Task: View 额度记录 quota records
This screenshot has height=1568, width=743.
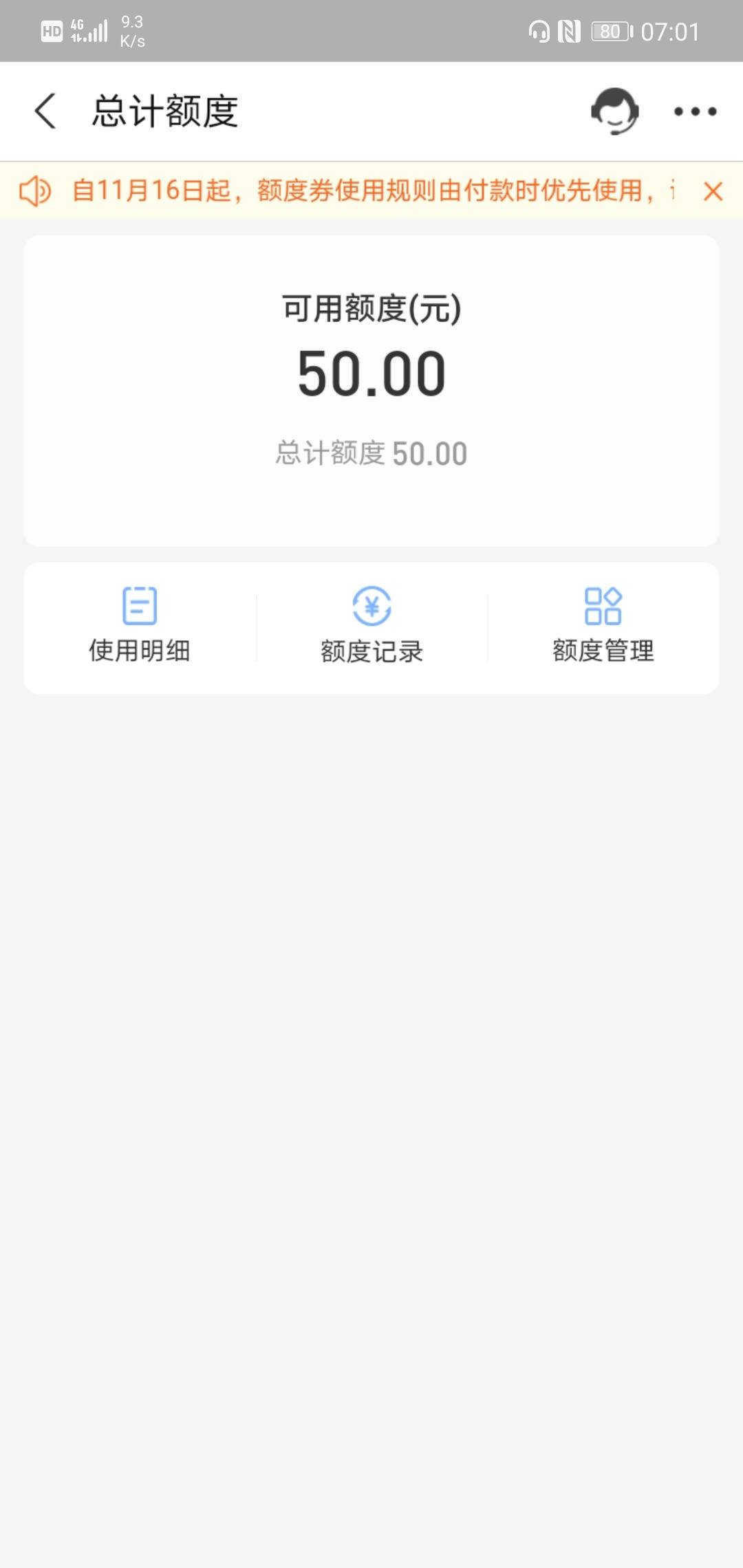Action: [371, 625]
